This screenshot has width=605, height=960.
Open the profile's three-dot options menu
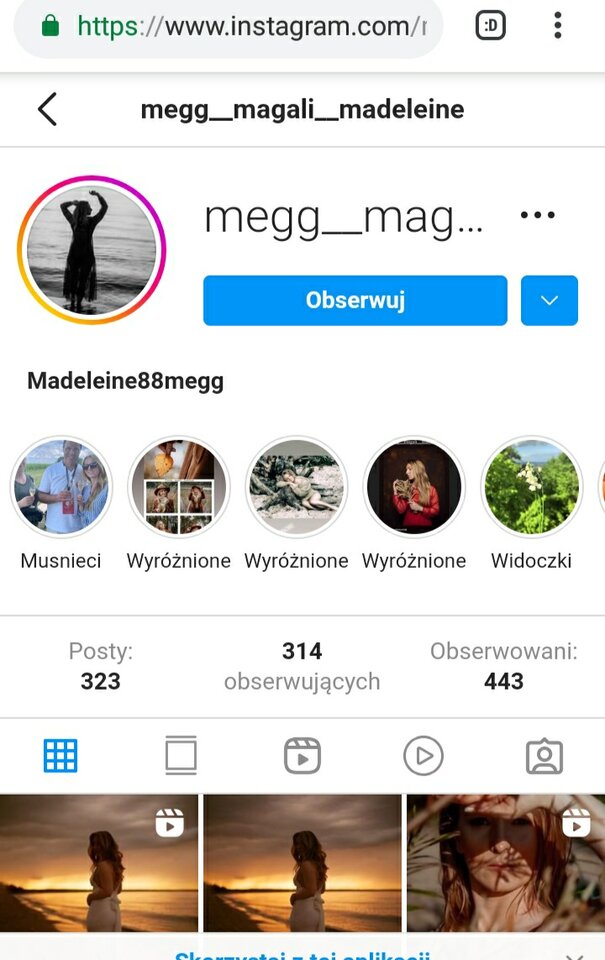click(x=538, y=215)
